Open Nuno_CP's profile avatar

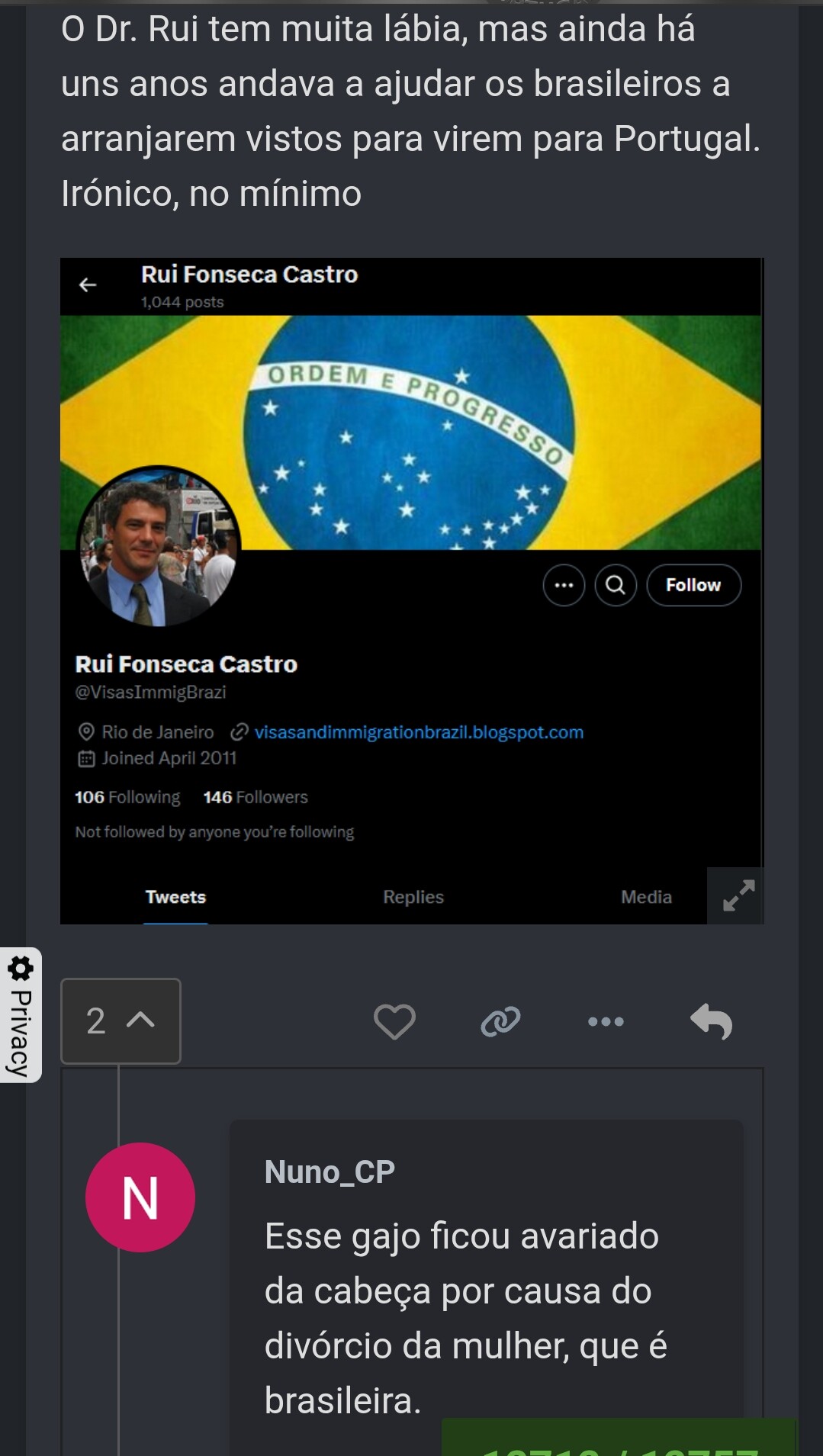(140, 1197)
